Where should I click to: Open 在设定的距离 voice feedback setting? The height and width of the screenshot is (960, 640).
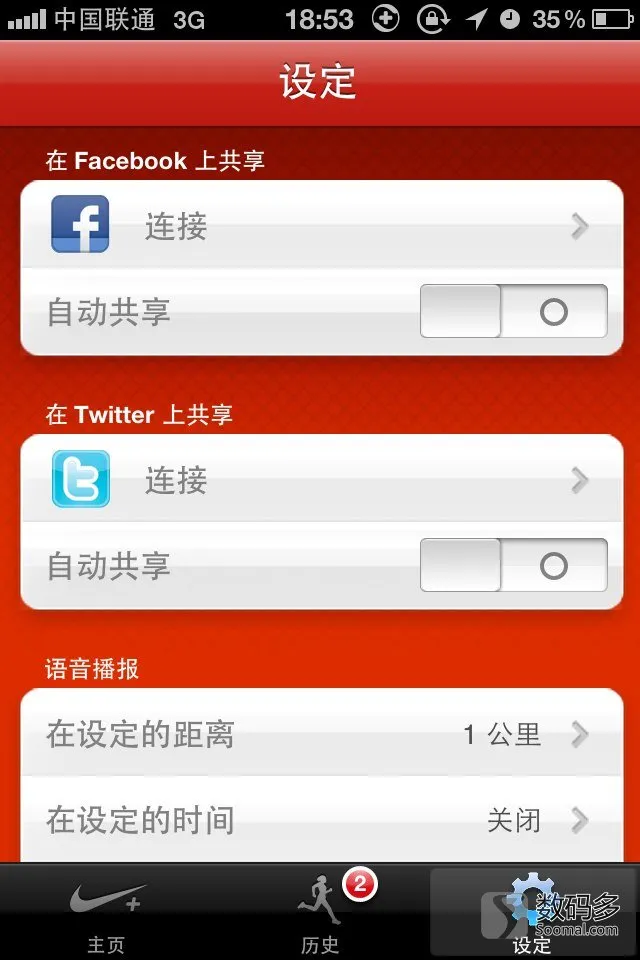[320, 735]
